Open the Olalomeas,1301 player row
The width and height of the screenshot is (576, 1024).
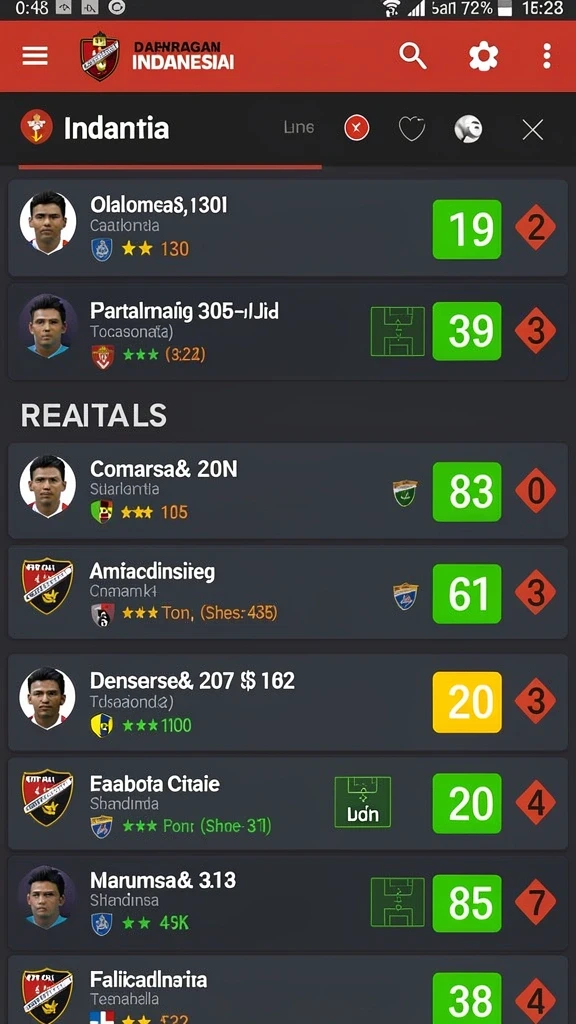[x=287, y=229]
